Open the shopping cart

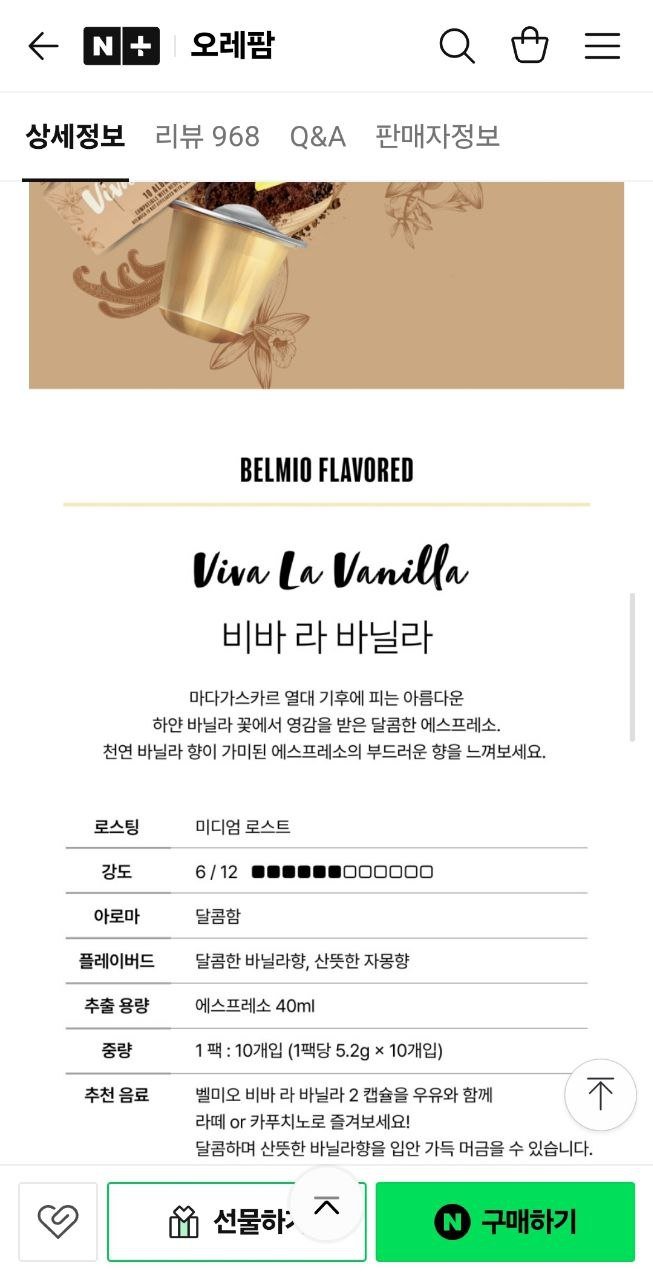[x=529, y=46]
